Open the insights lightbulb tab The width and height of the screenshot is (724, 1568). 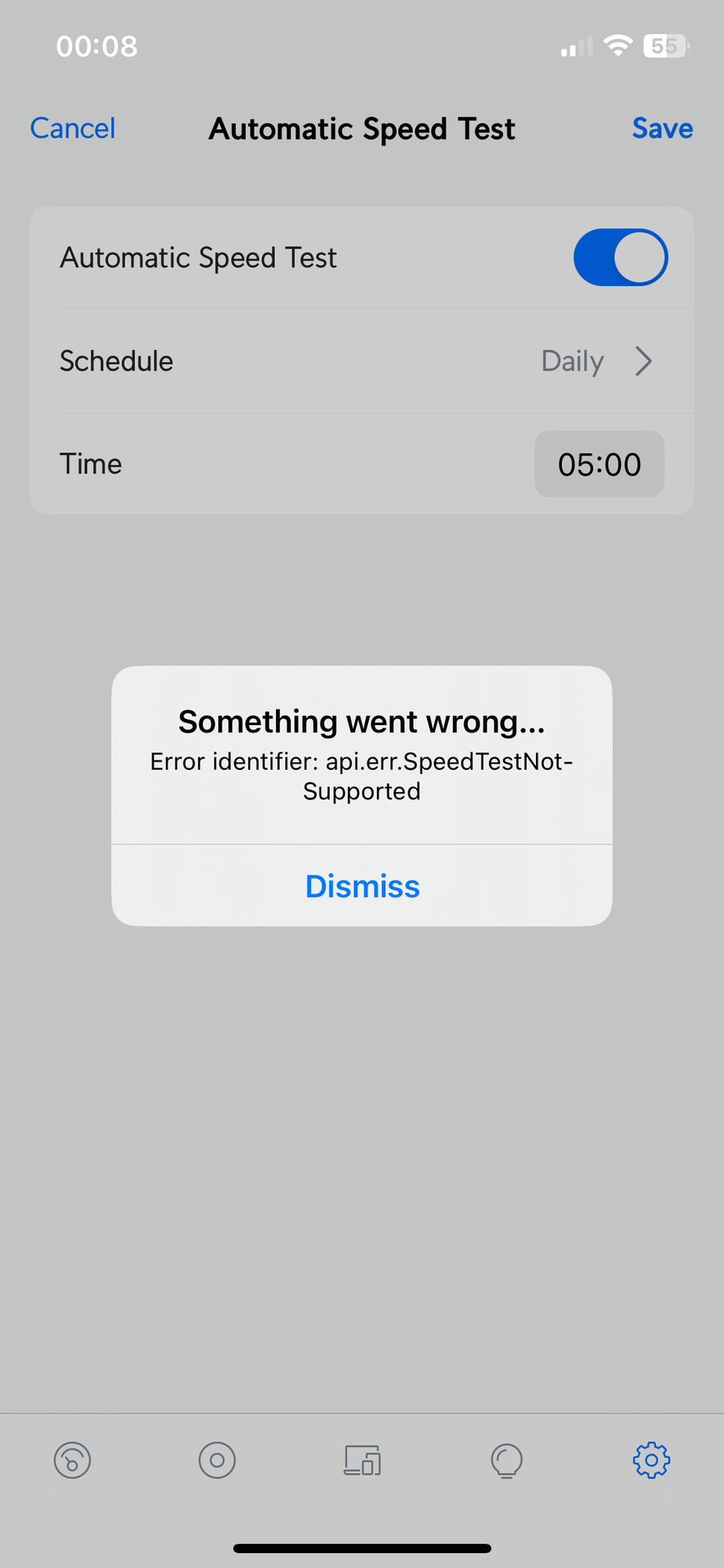[506, 1461]
